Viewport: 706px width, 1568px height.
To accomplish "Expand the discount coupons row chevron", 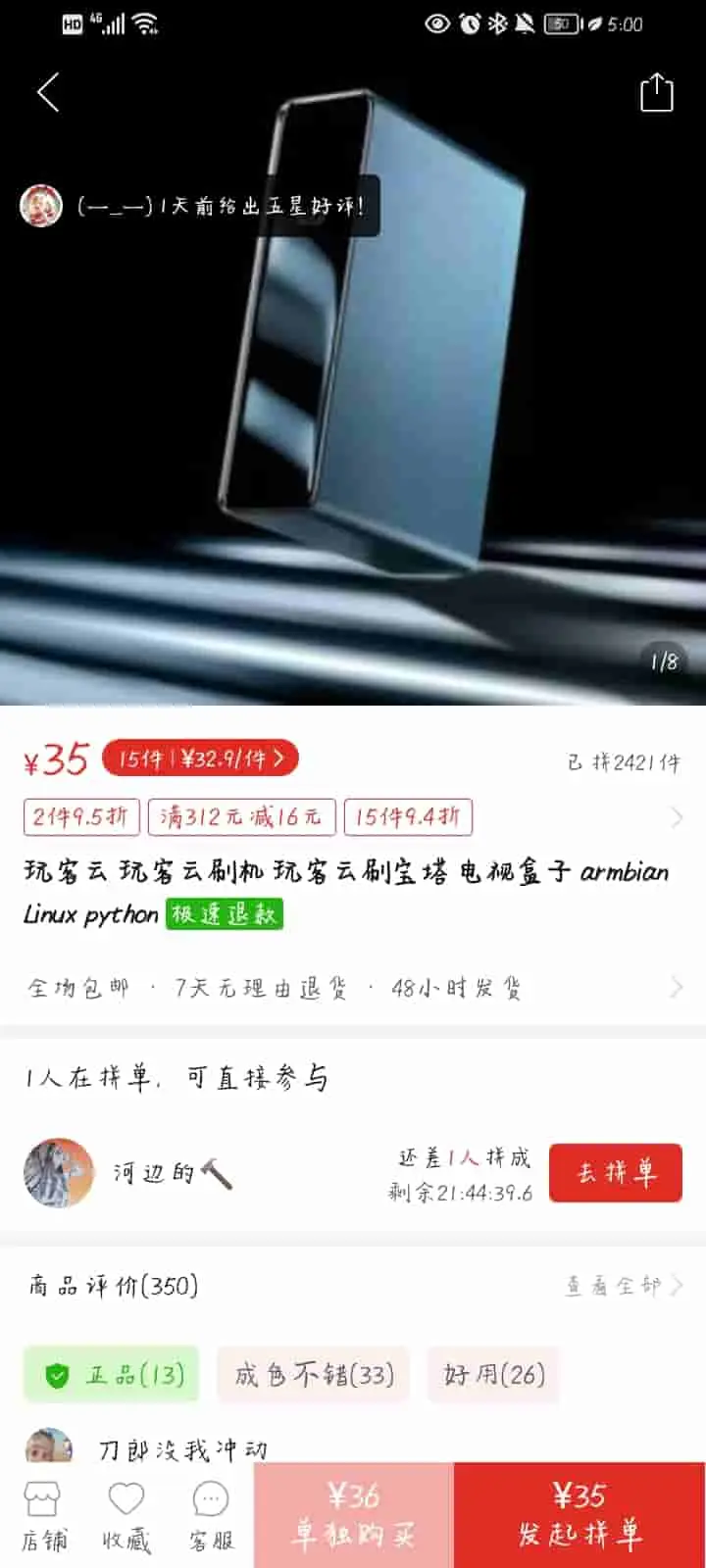I will [x=676, y=817].
